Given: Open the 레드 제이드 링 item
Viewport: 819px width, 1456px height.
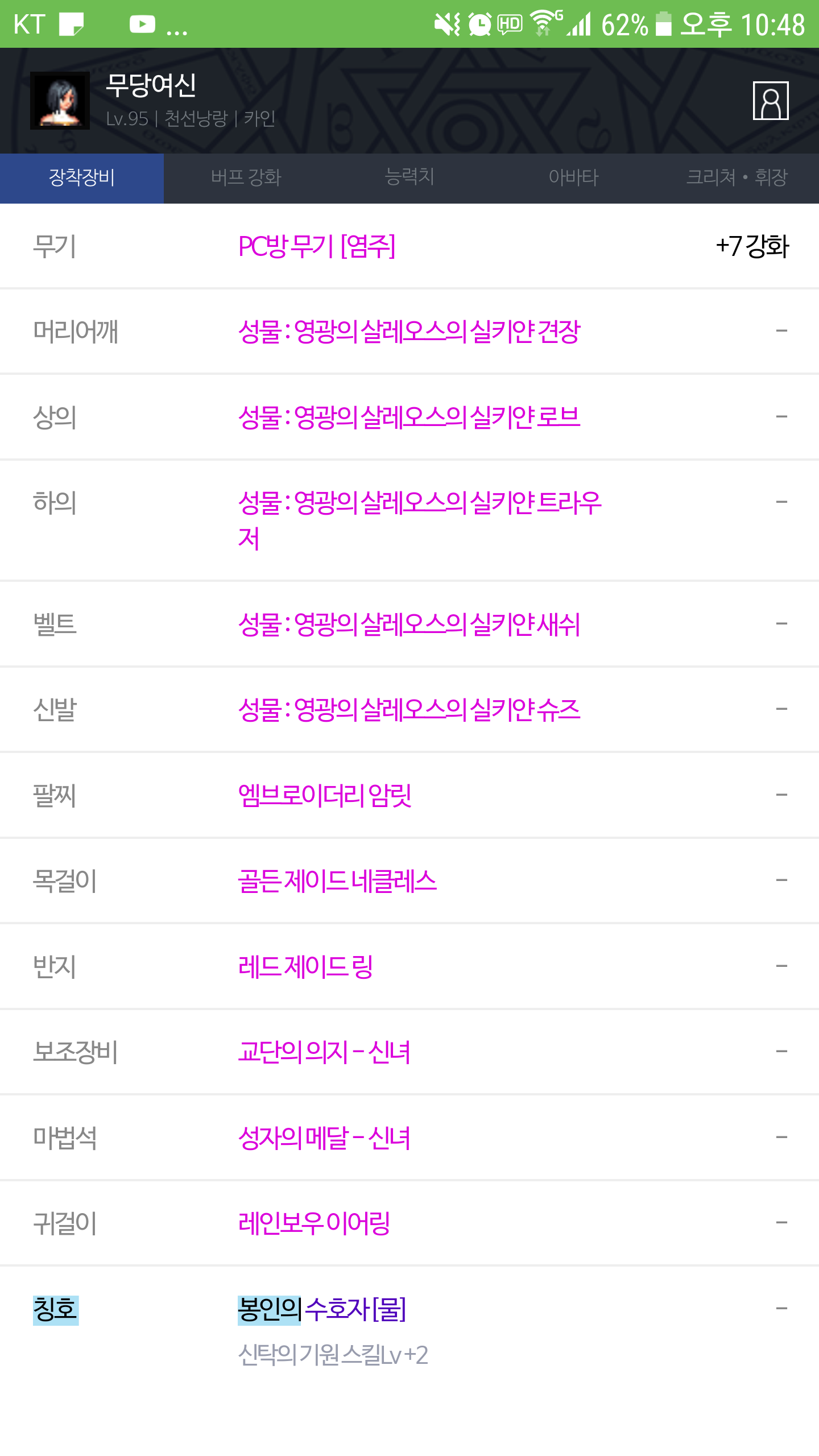Looking at the screenshot, I should coord(305,966).
